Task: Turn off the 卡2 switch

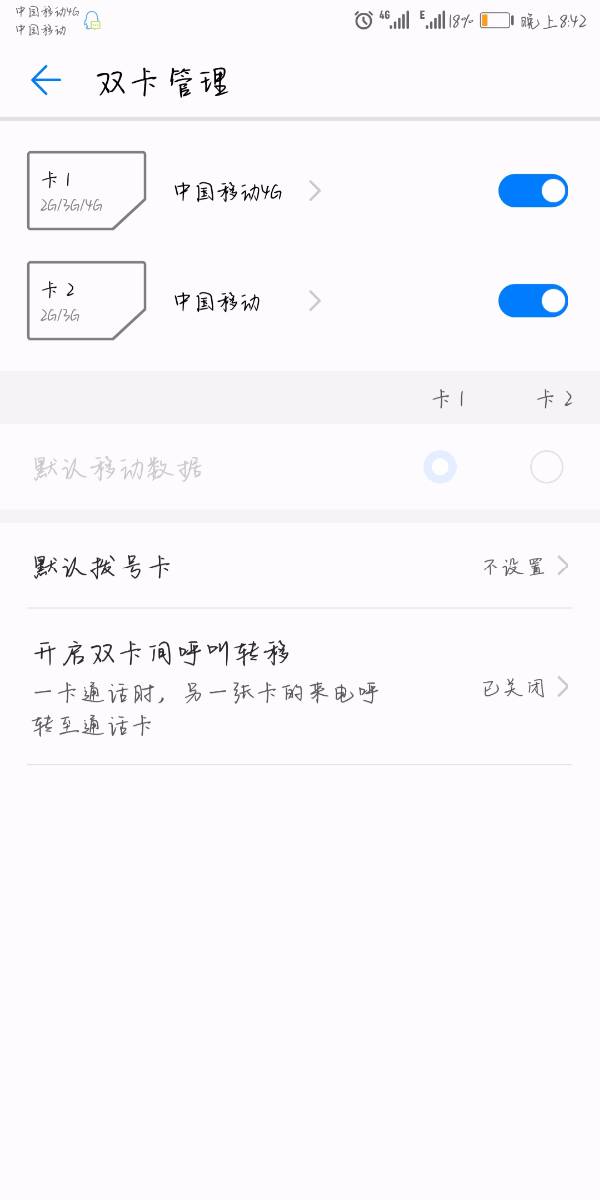Action: pos(532,301)
